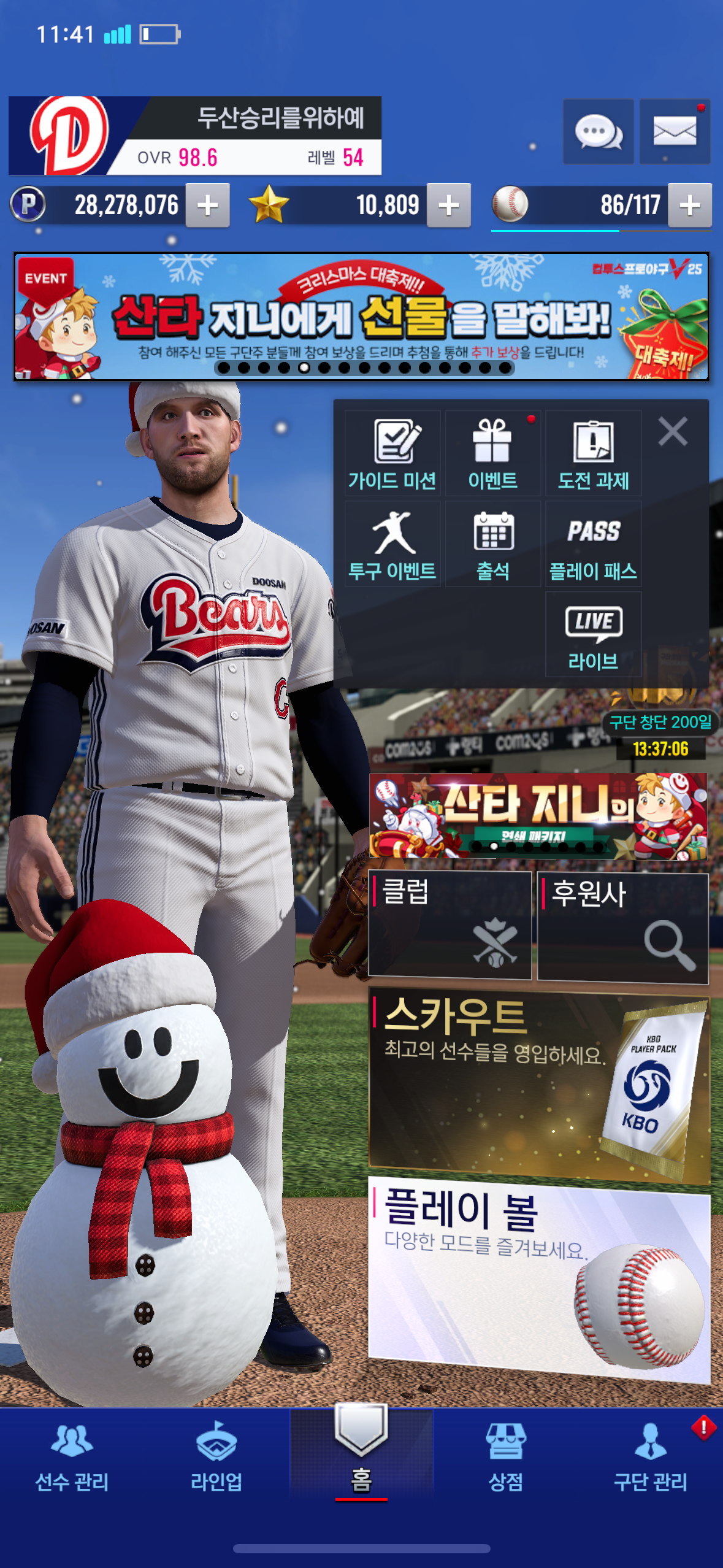Open the Christmas 산타 지니 event banner
The height and width of the screenshot is (1568, 723).
coord(361,317)
